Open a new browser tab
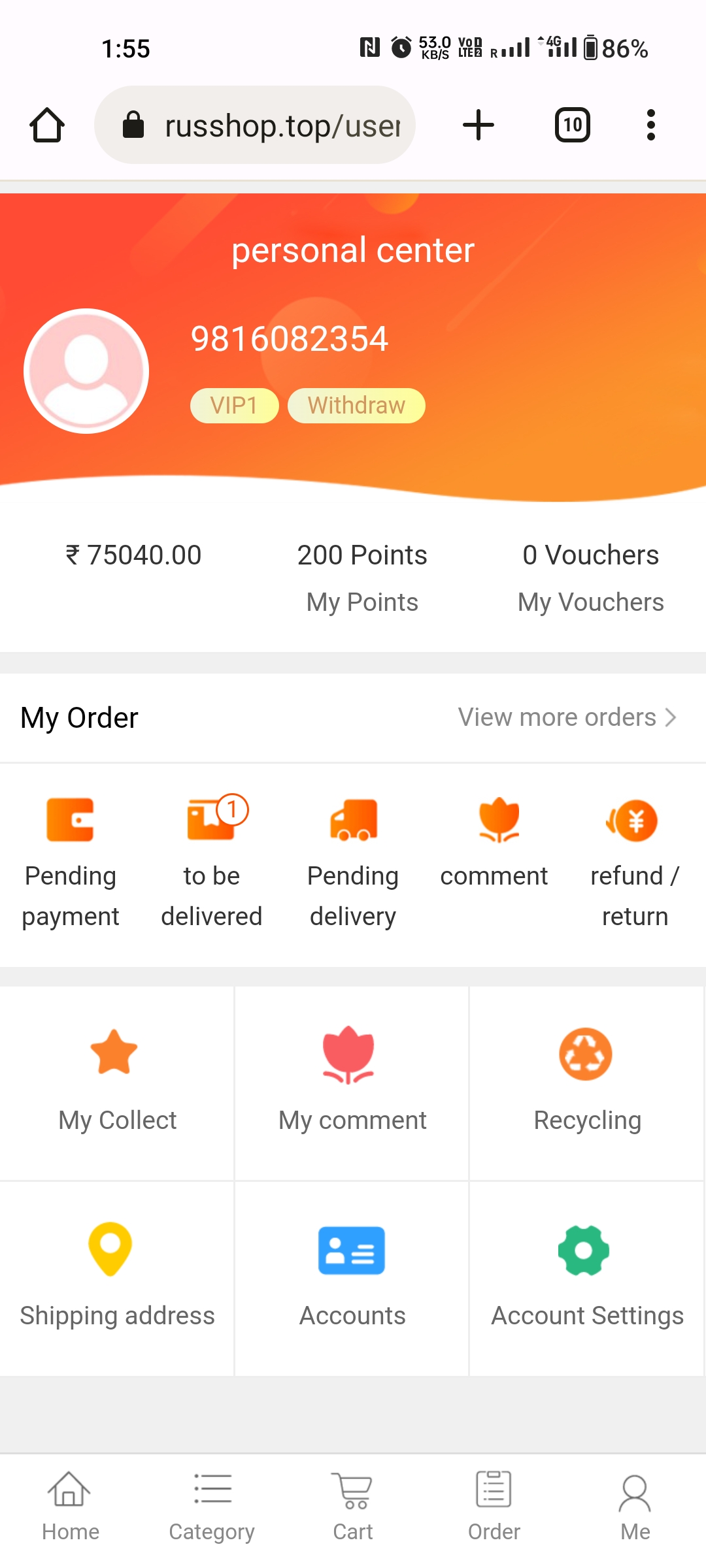Screen dimensions: 706x1568 tap(478, 125)
